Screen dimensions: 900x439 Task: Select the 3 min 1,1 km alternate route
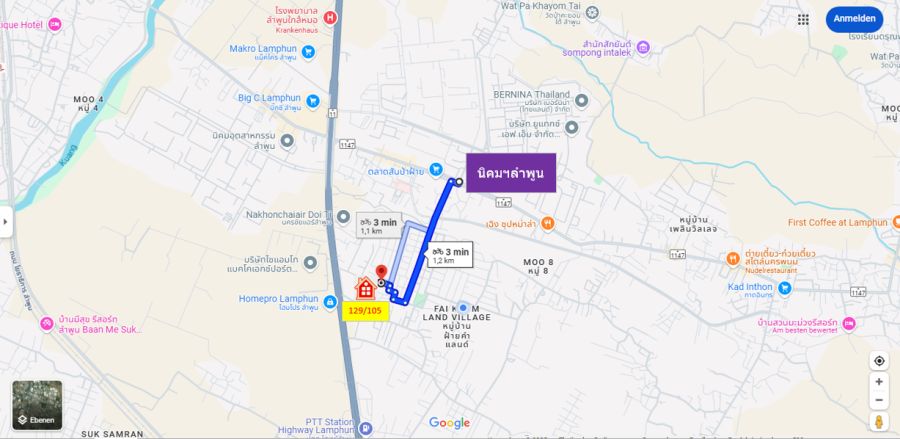click(378, 225)
